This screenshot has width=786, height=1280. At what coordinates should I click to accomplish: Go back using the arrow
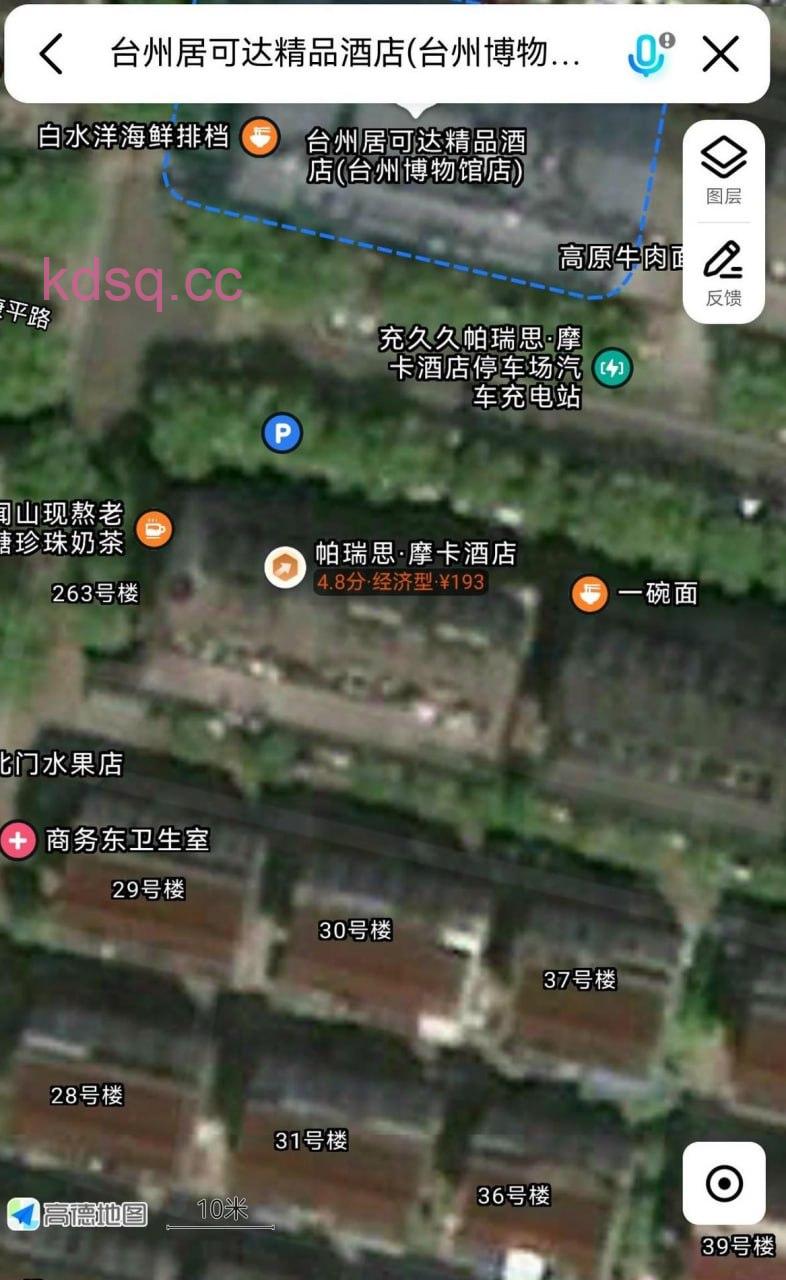[52, 53]
